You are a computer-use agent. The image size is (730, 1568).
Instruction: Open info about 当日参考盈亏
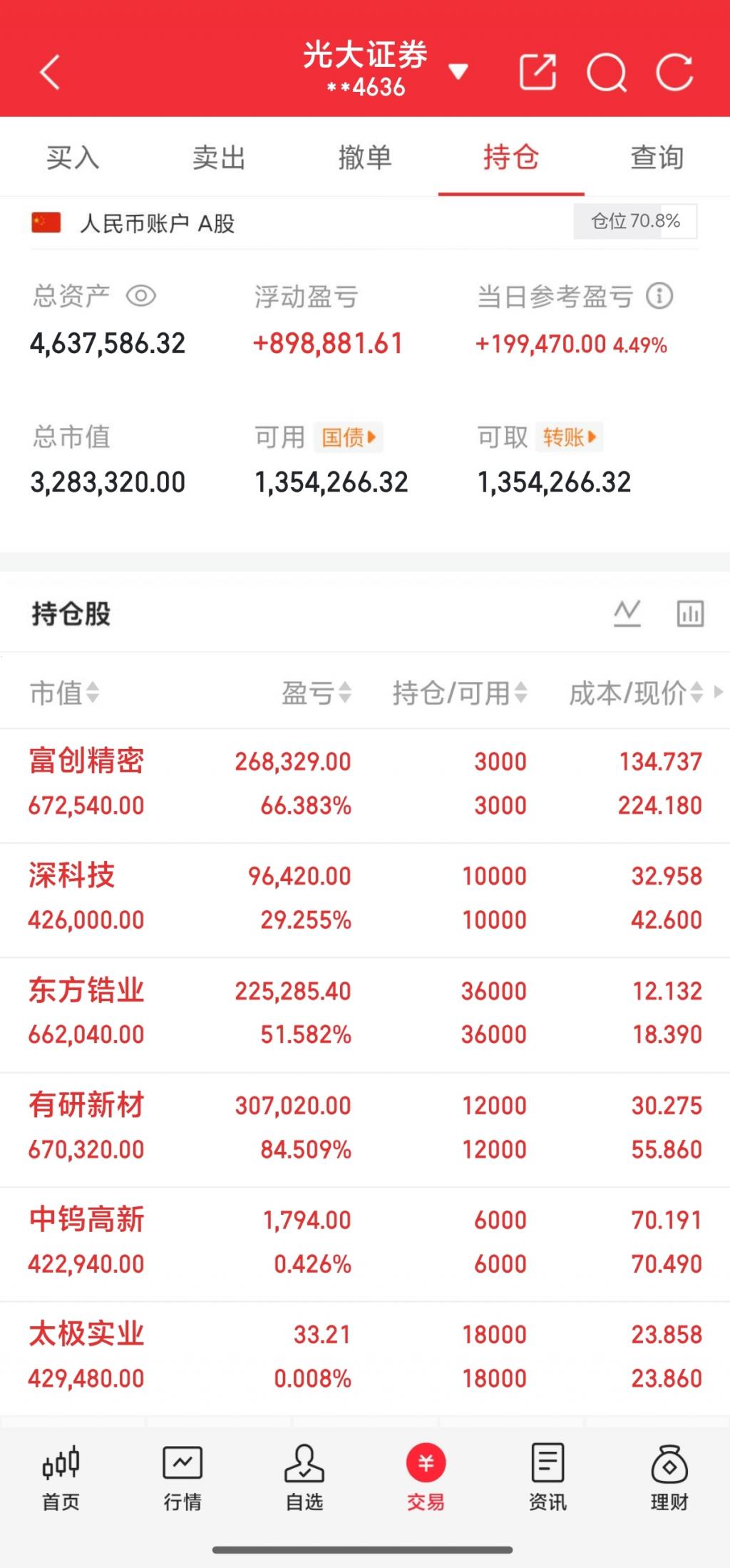(x=659, y=295)
